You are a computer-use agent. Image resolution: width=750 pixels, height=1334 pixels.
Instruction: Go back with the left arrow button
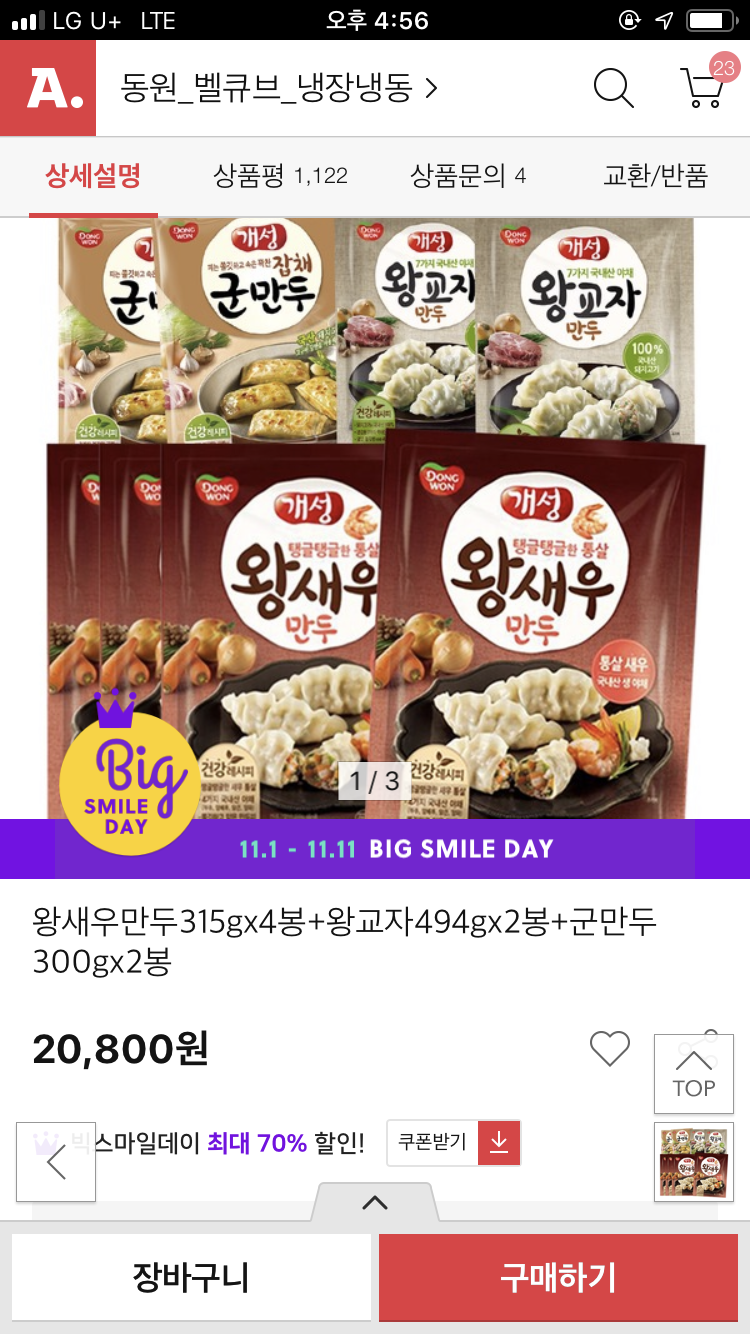tap(56, 1162)
